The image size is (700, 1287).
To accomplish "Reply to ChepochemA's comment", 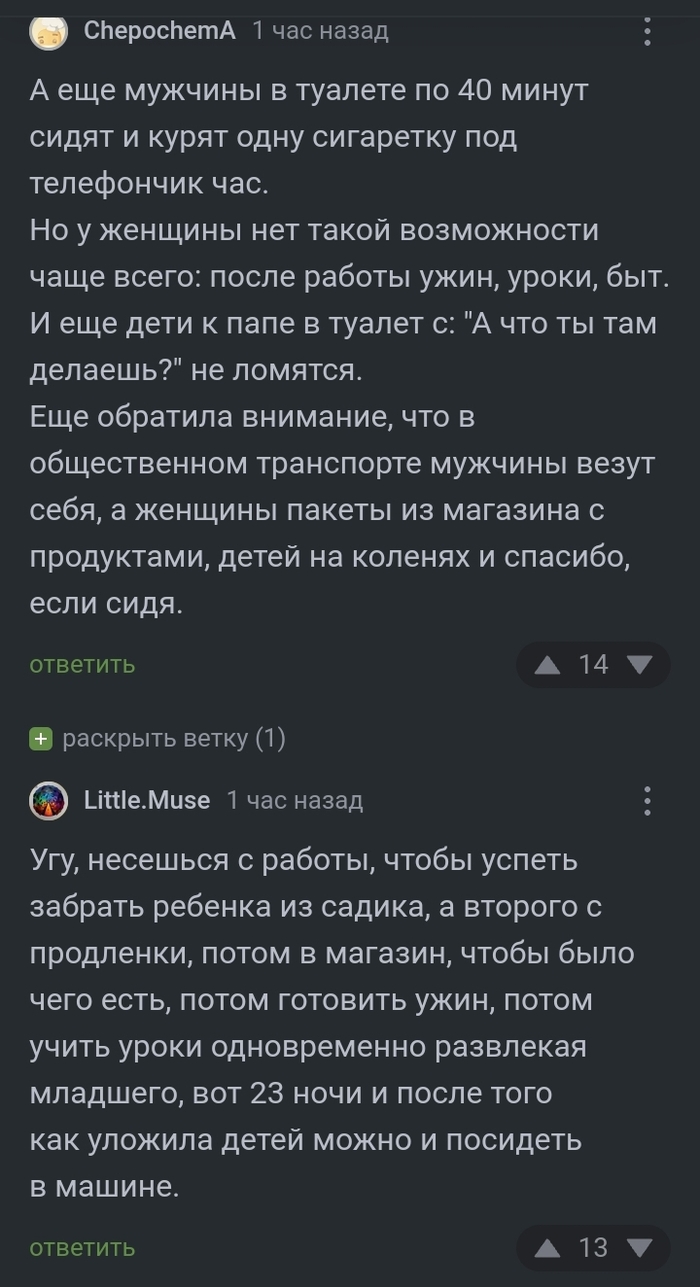I will pyautogui.click(x=82, y=665).
